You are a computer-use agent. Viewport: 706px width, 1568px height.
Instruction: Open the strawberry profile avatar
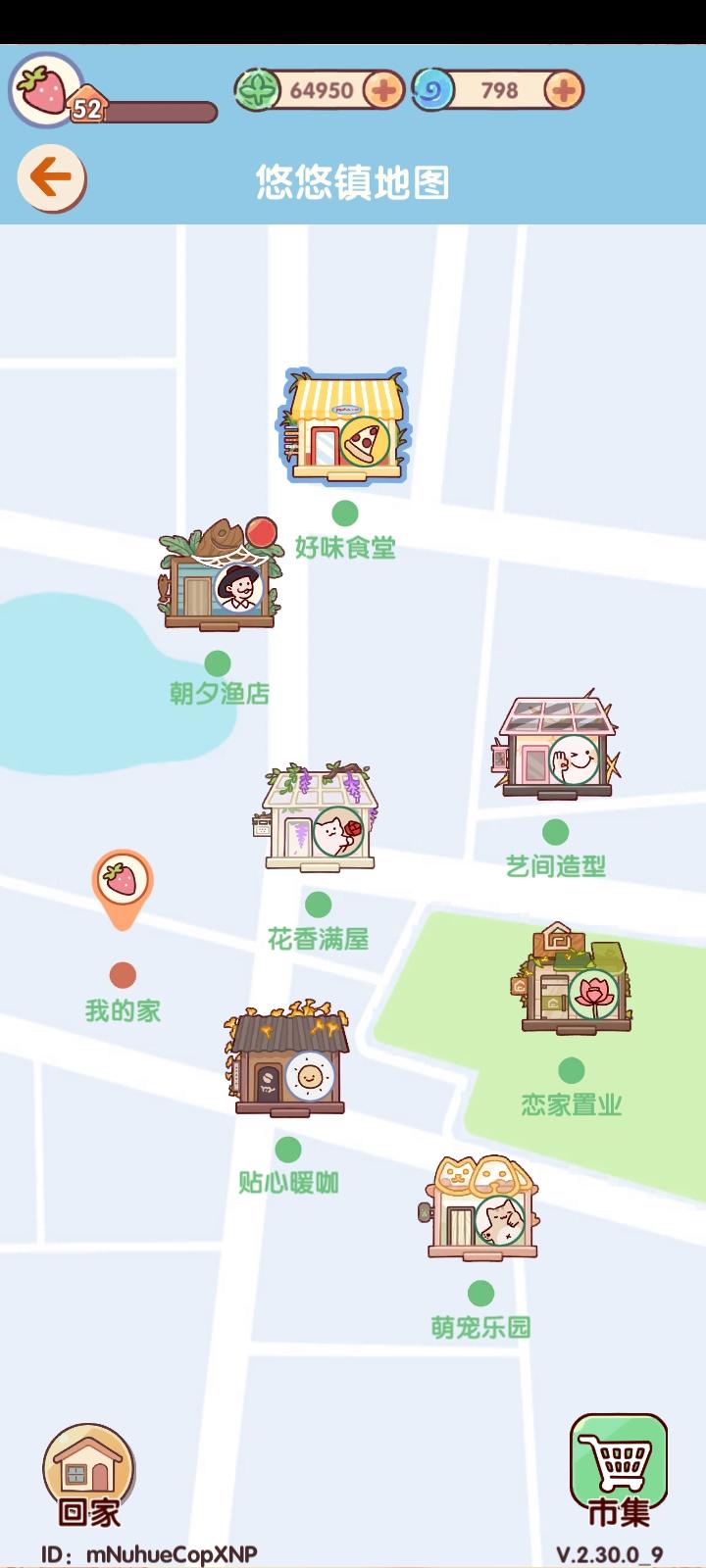(44, 90)
